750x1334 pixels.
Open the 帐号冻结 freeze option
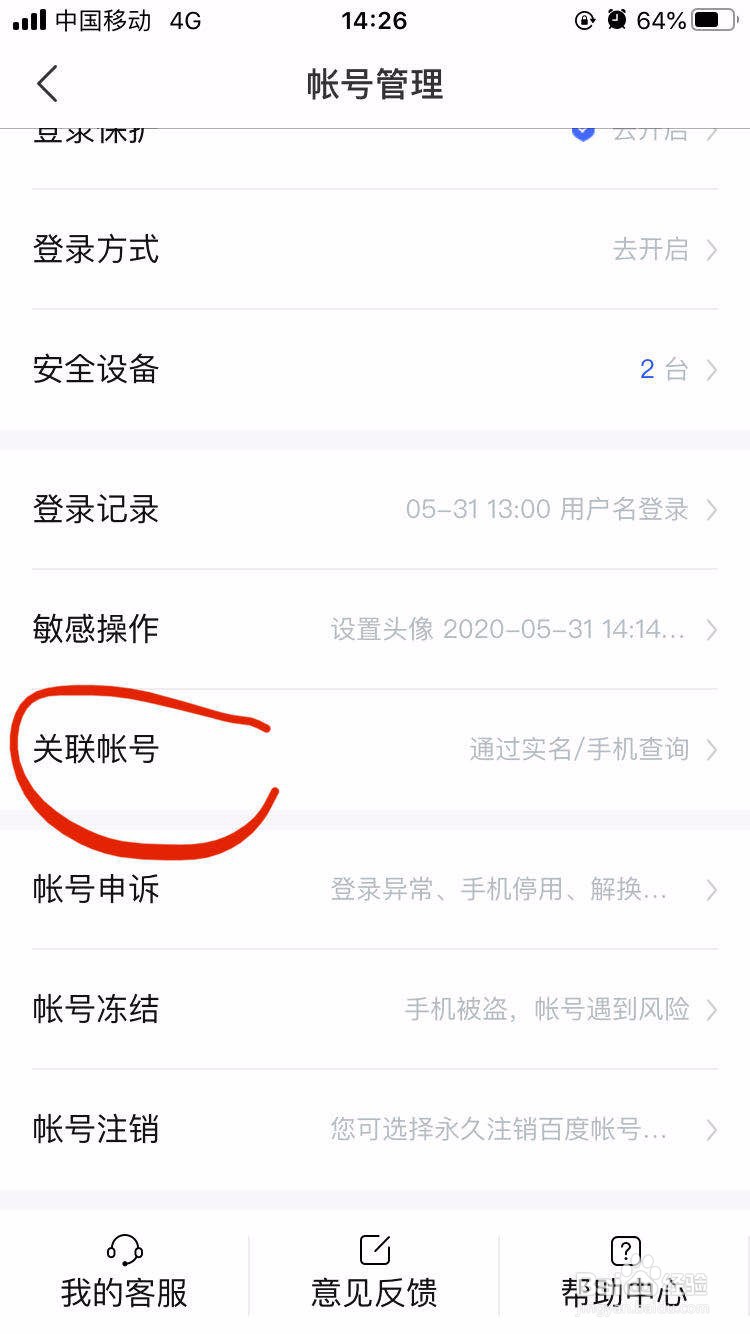point(95,1009)
